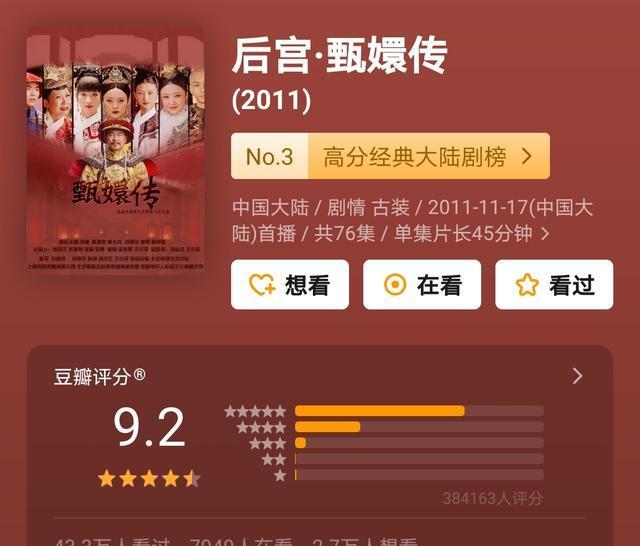Expand the show info details line

pos(545,233)
